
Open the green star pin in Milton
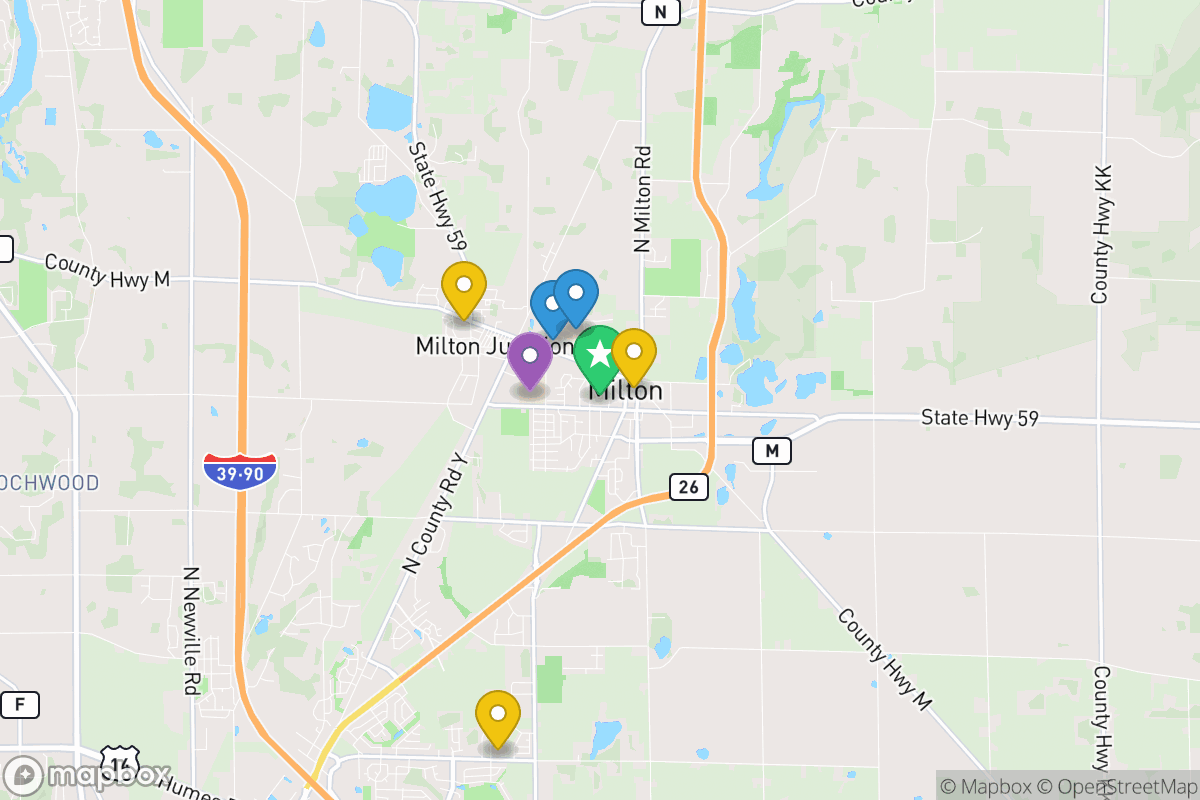[x=598, y=354]
